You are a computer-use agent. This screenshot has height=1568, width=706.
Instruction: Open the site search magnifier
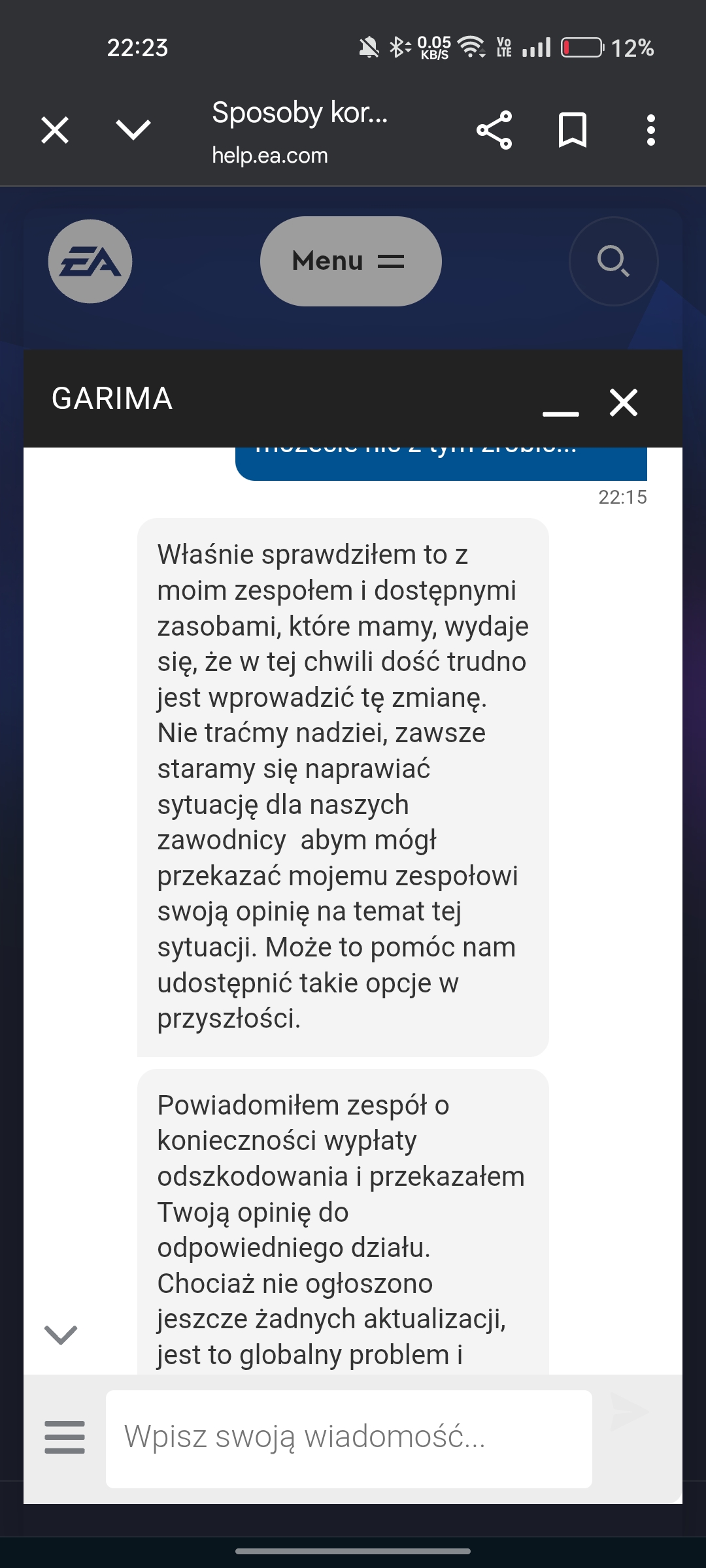click(613, 261)
